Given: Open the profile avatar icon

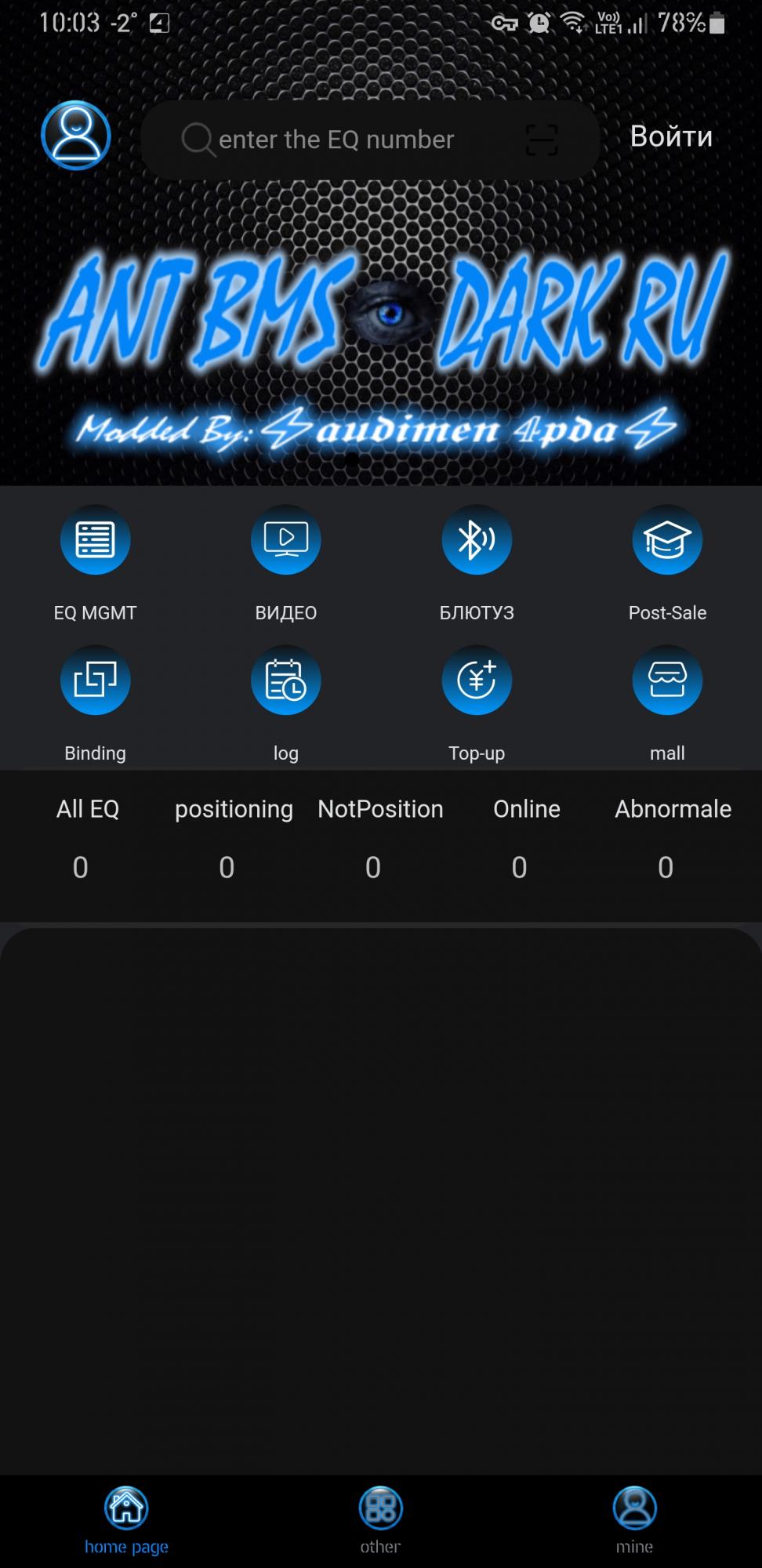Looking at the screenshot, I should 76,136.
